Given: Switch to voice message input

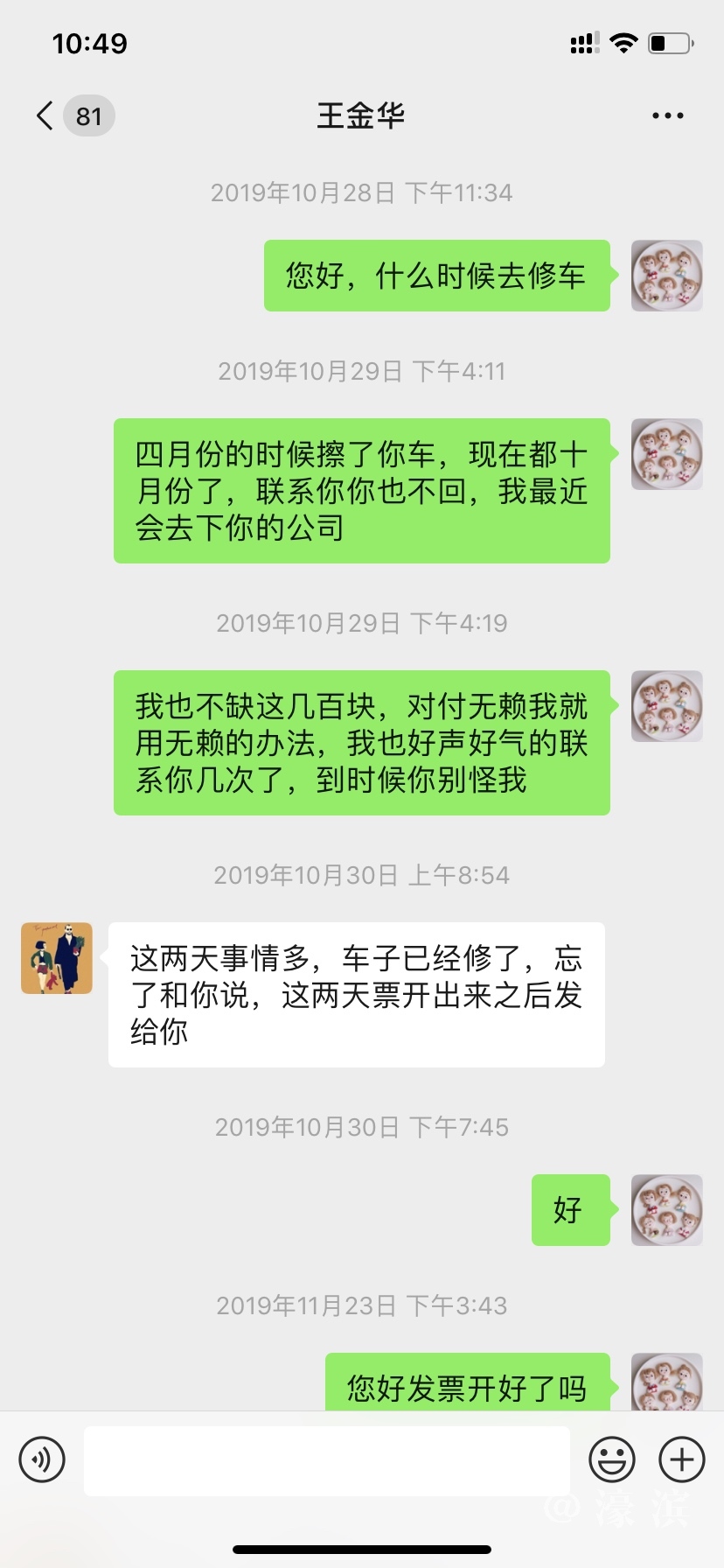Looking at the screenshot, I should tap(42, 1459).
